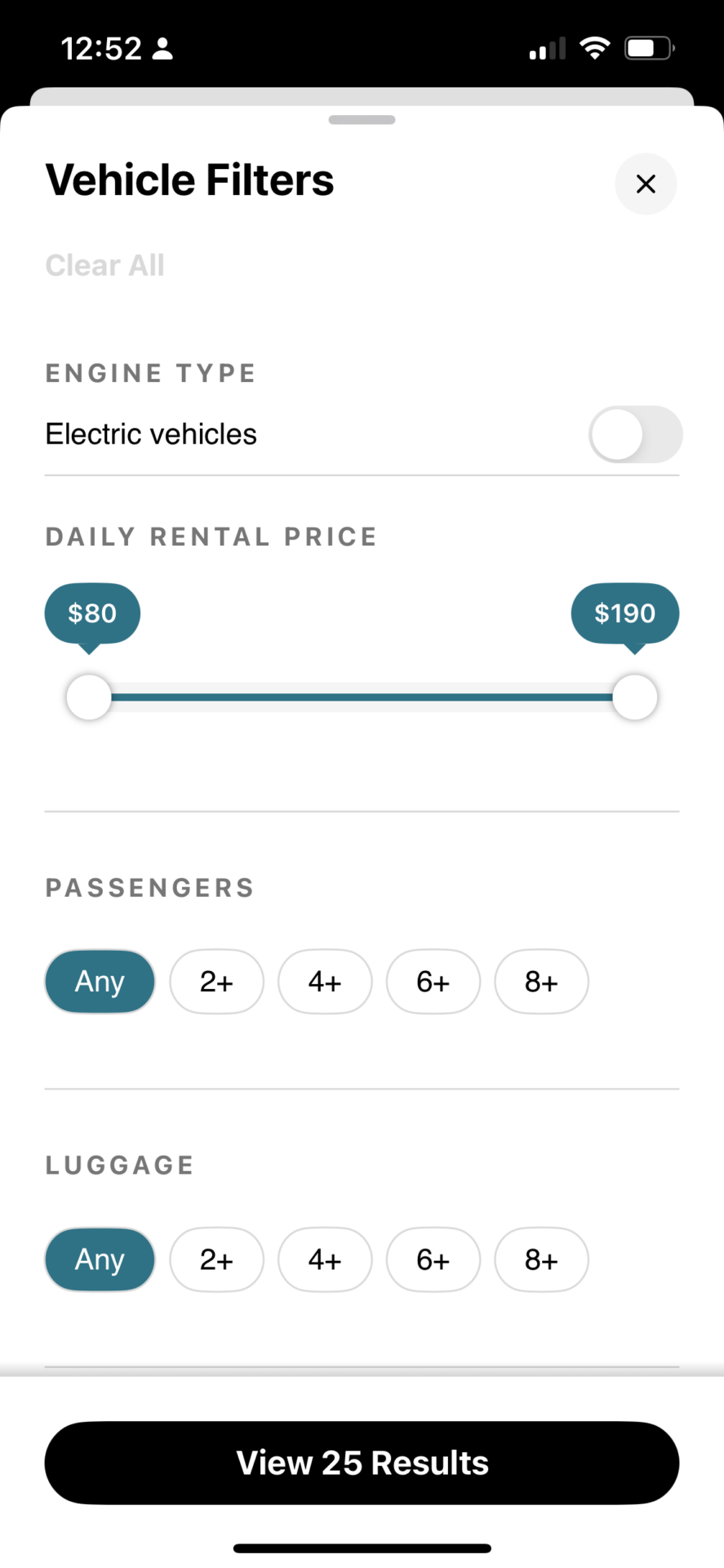
Task: Pick 6+ luggage capacity
Action: click(x=433, y=1259)
